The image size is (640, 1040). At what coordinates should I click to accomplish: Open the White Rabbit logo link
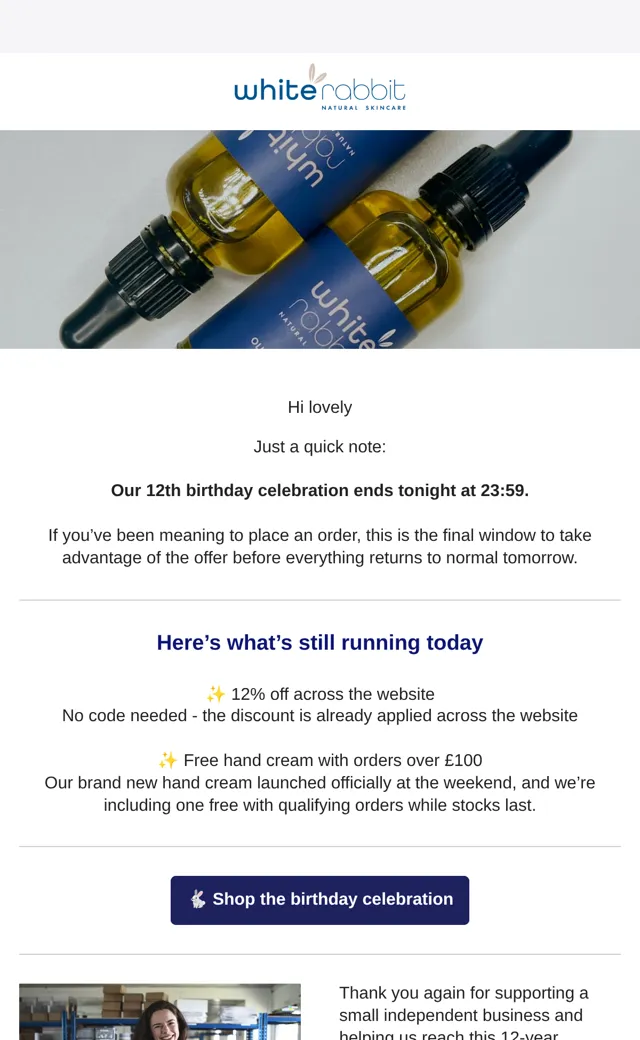[320, 88]
